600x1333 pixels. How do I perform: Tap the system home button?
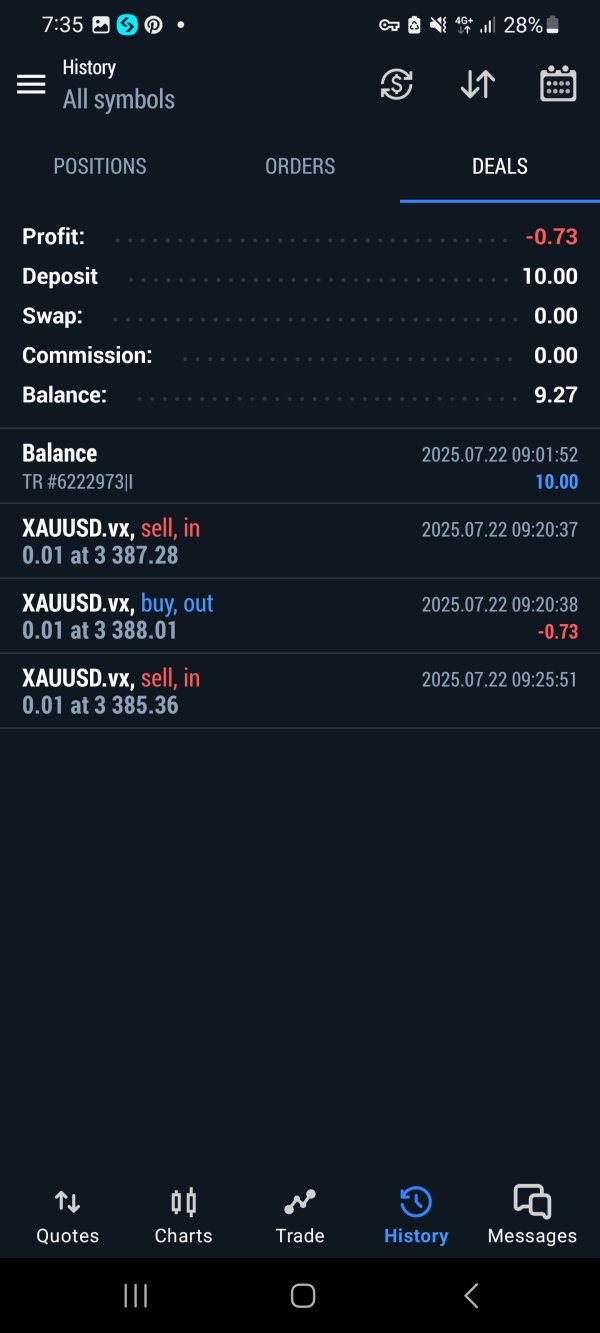[x=303, y=1296]
